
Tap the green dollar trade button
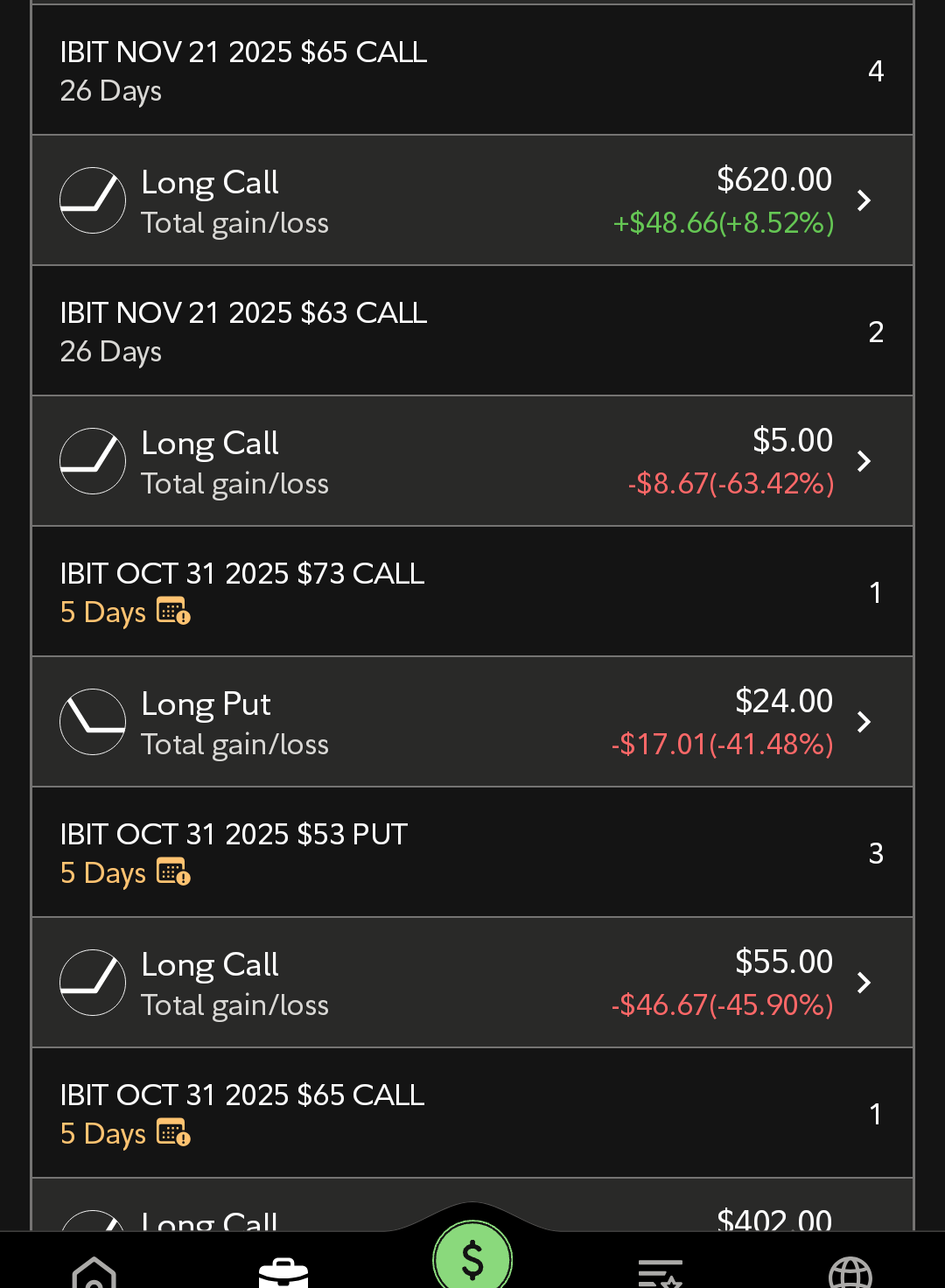(472, 1258)
